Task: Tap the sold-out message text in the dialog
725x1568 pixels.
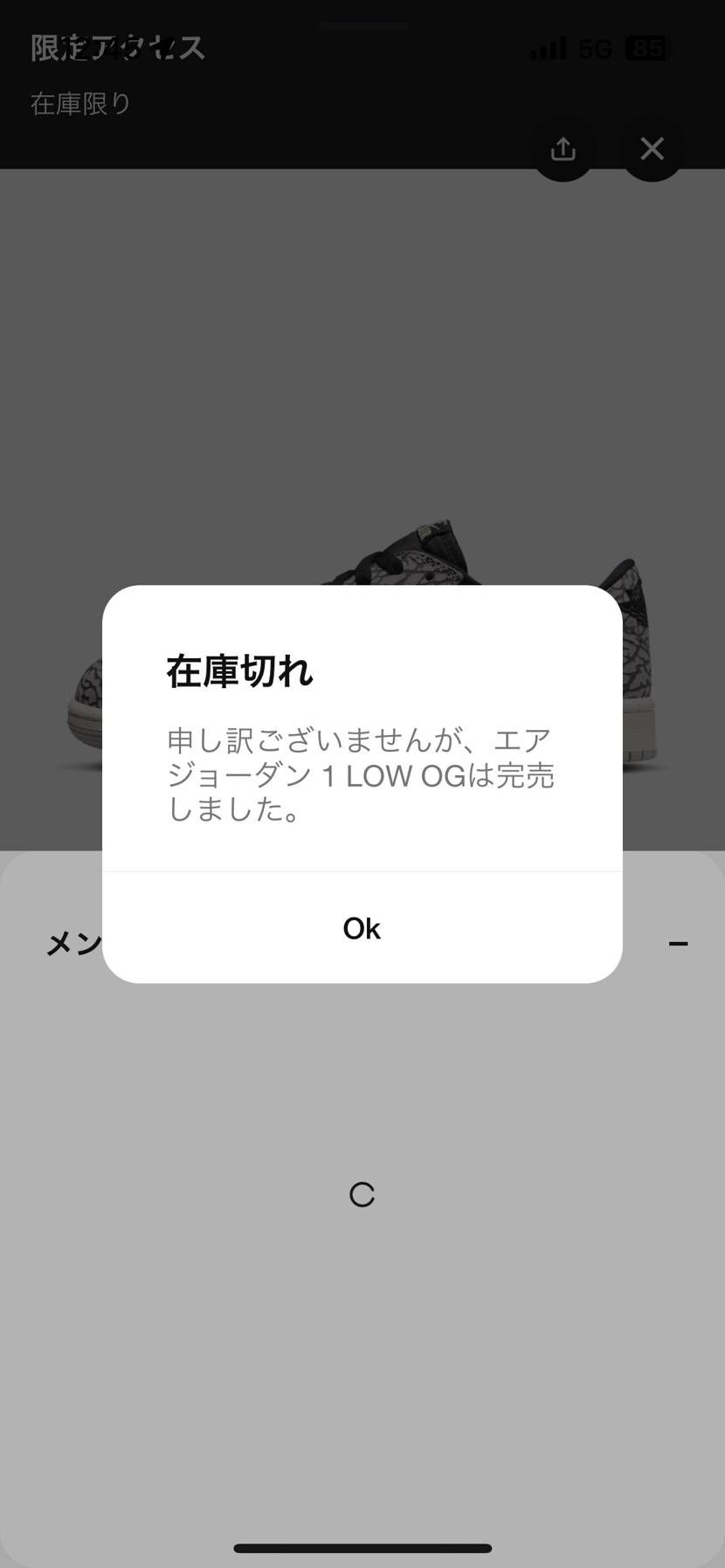Action: 361,774
